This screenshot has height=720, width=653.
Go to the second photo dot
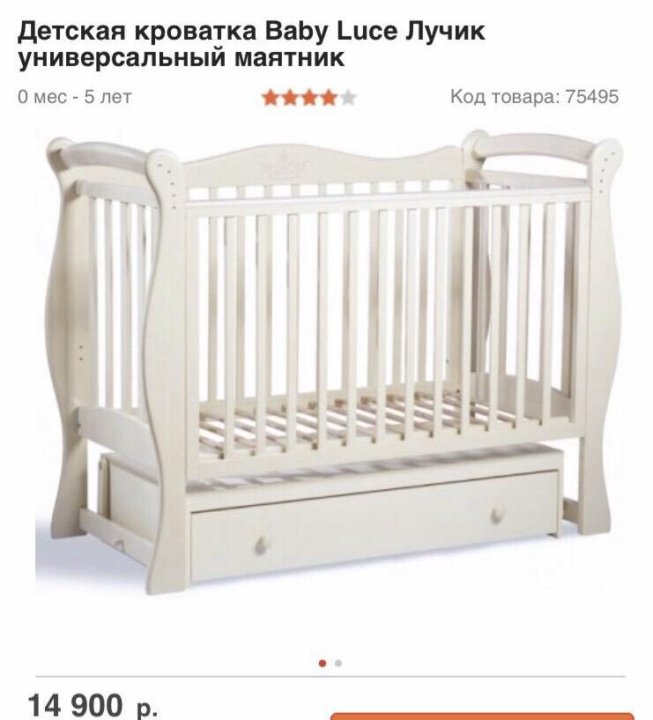click(339, 662)
